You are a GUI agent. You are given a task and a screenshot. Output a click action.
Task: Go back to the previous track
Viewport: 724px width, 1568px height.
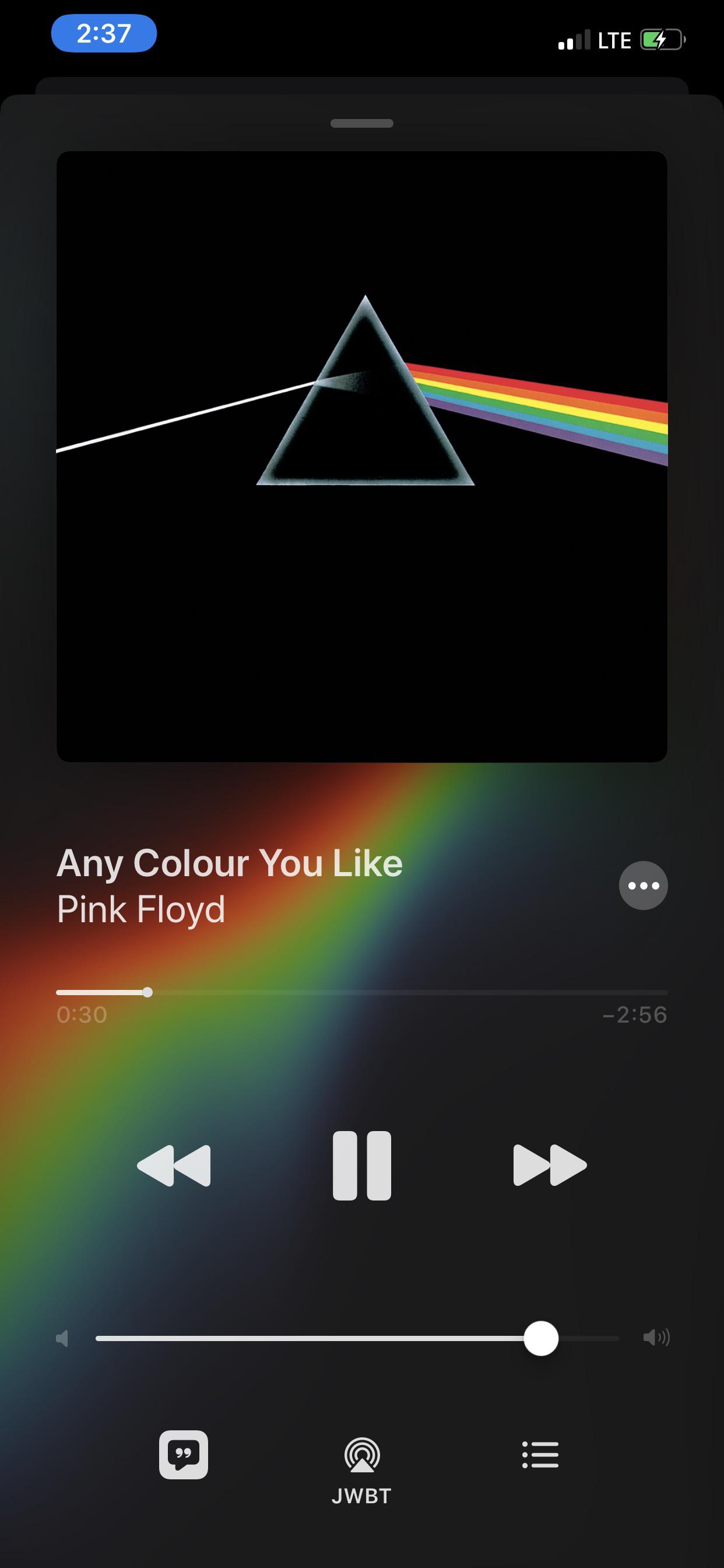click(x=174, y=1165)
